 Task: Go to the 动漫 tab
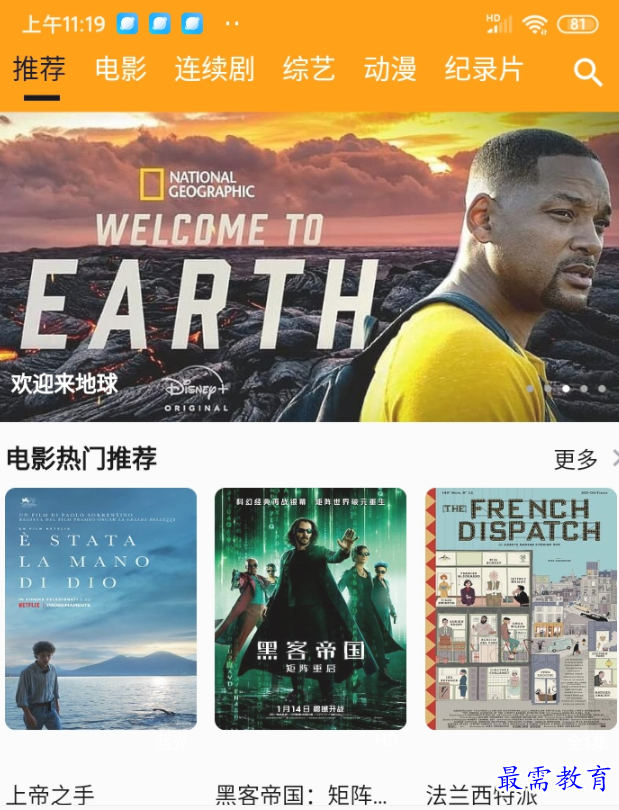click(390, 69)
